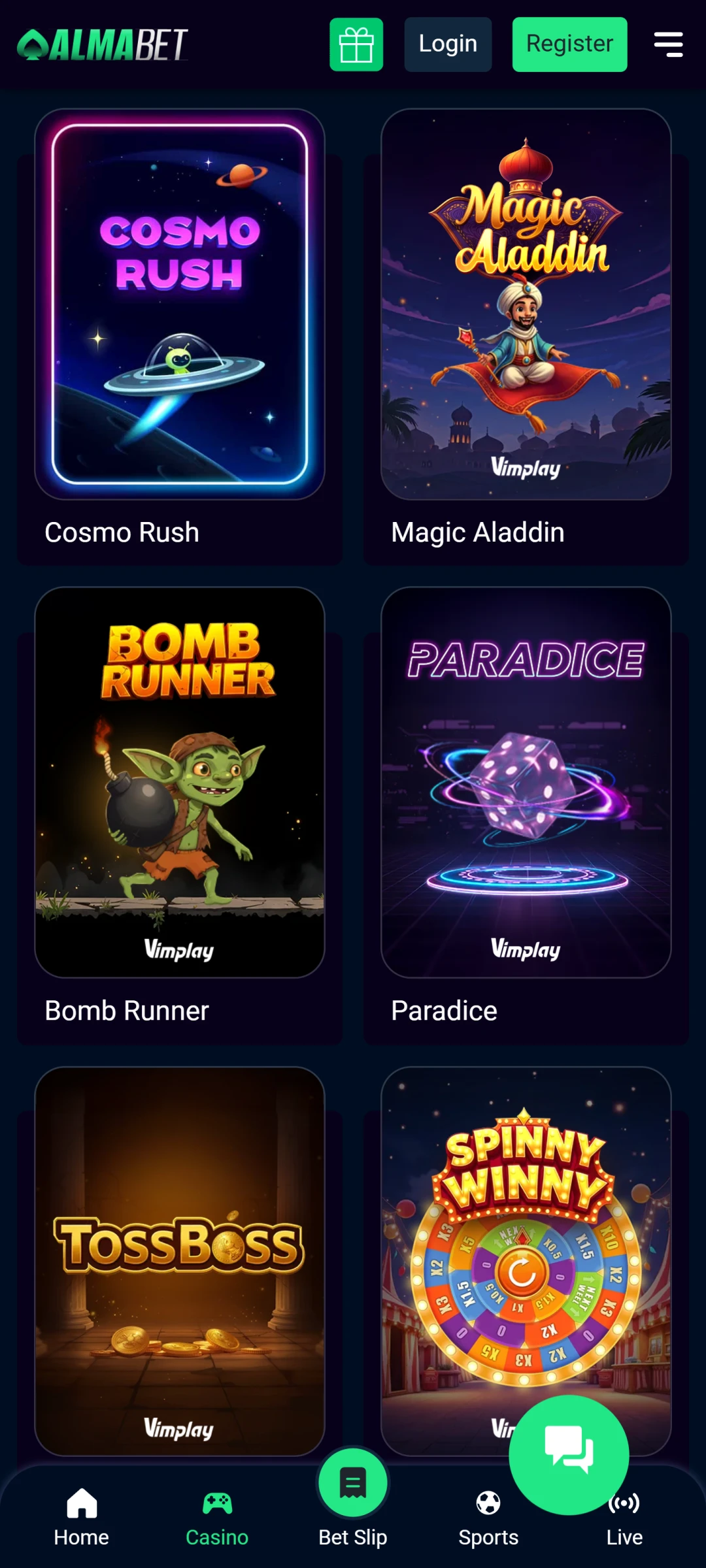This screenshot has width=706, height=1568.
Task: Open the hamburger menu
Action: click(668, 44)
